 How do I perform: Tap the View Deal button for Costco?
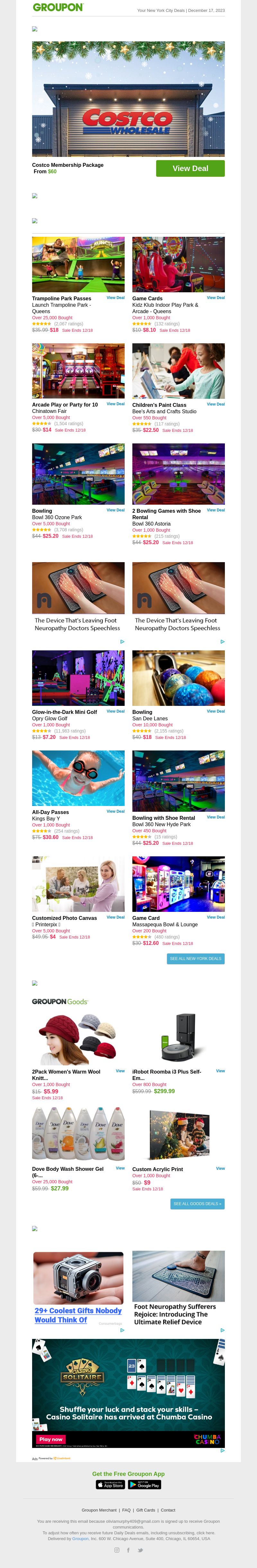[x=190, y=169]
